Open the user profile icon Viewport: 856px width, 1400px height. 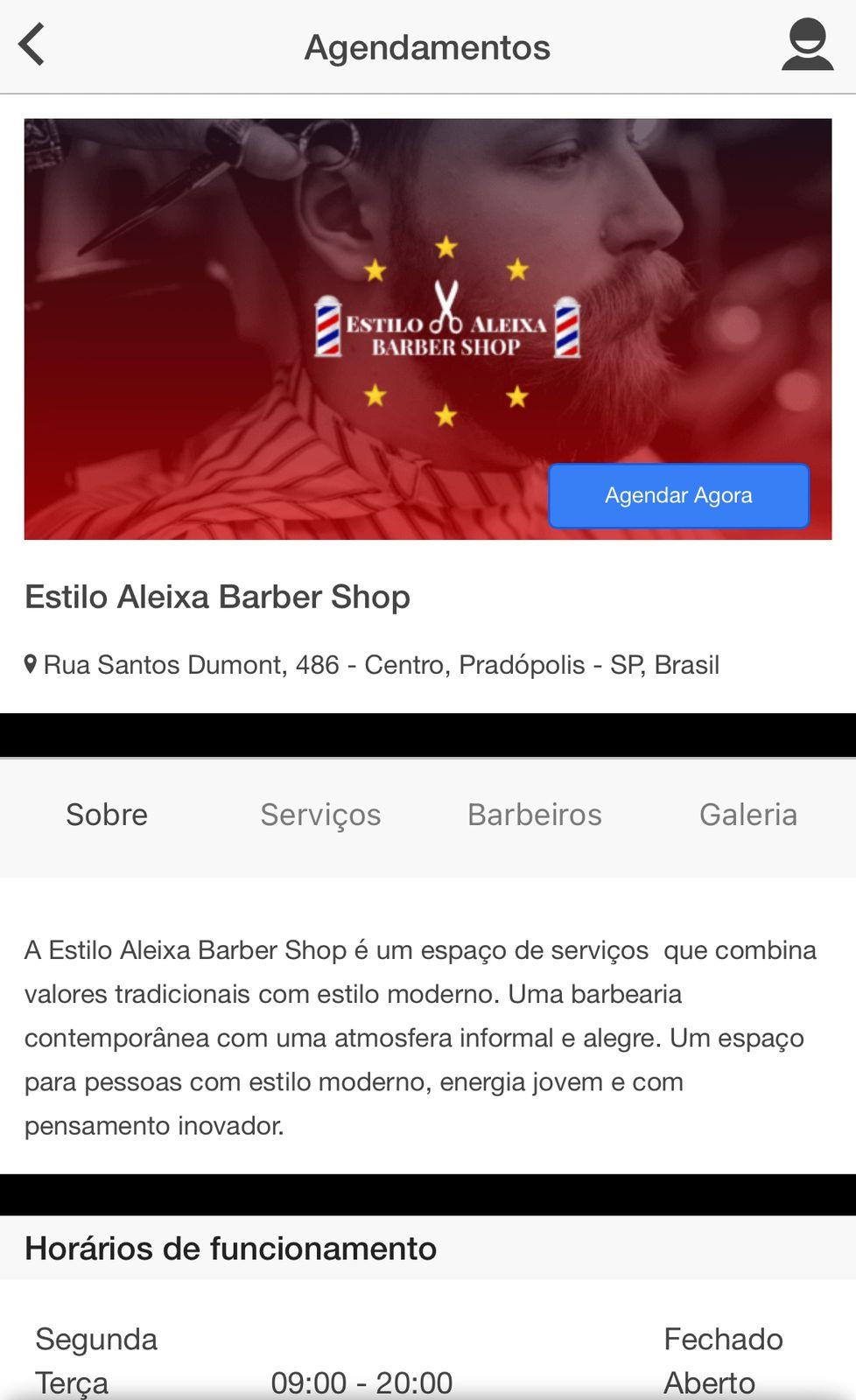coord(806,45)
